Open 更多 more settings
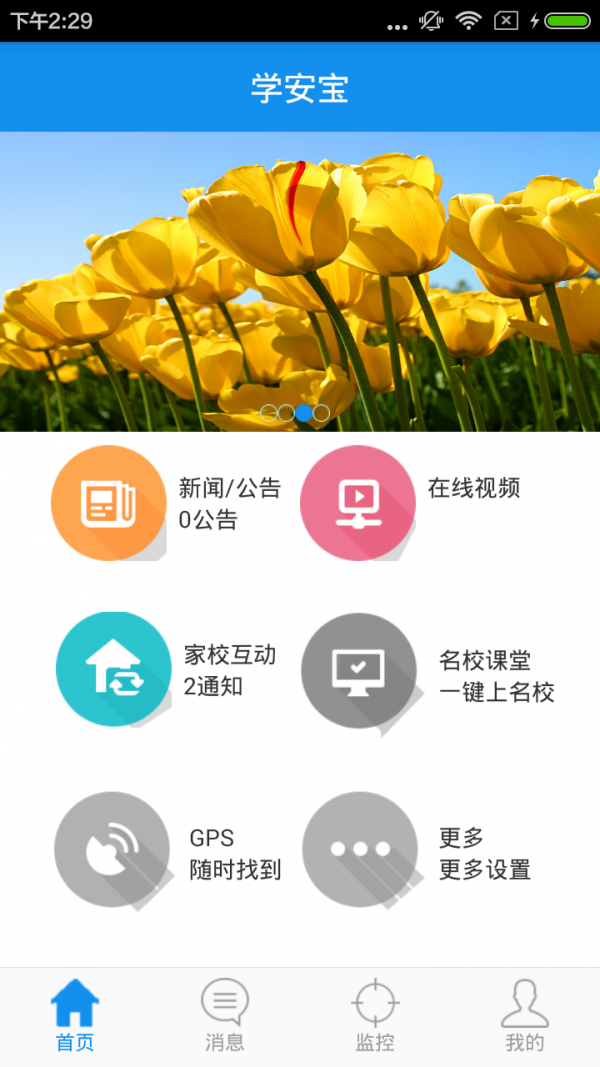The width and height of the screenshot is (600, 1067). (360, 850)
